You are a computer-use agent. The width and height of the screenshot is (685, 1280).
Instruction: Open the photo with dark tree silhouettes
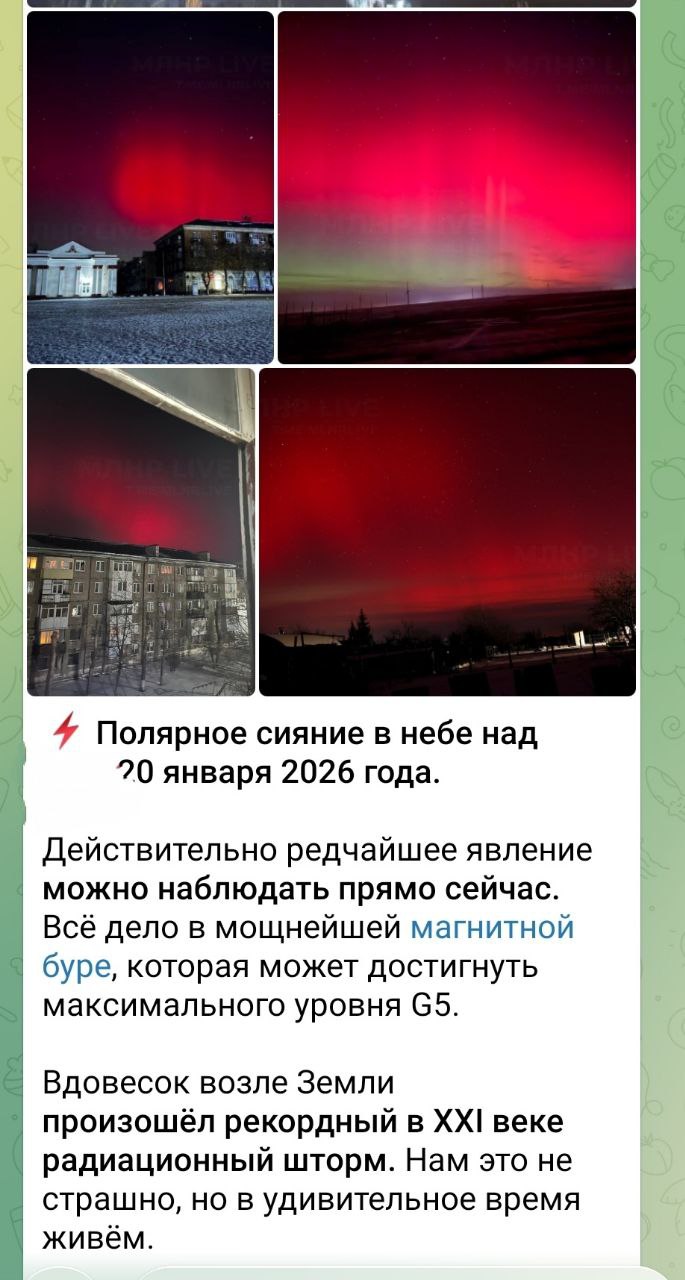[x=447, y=532]
